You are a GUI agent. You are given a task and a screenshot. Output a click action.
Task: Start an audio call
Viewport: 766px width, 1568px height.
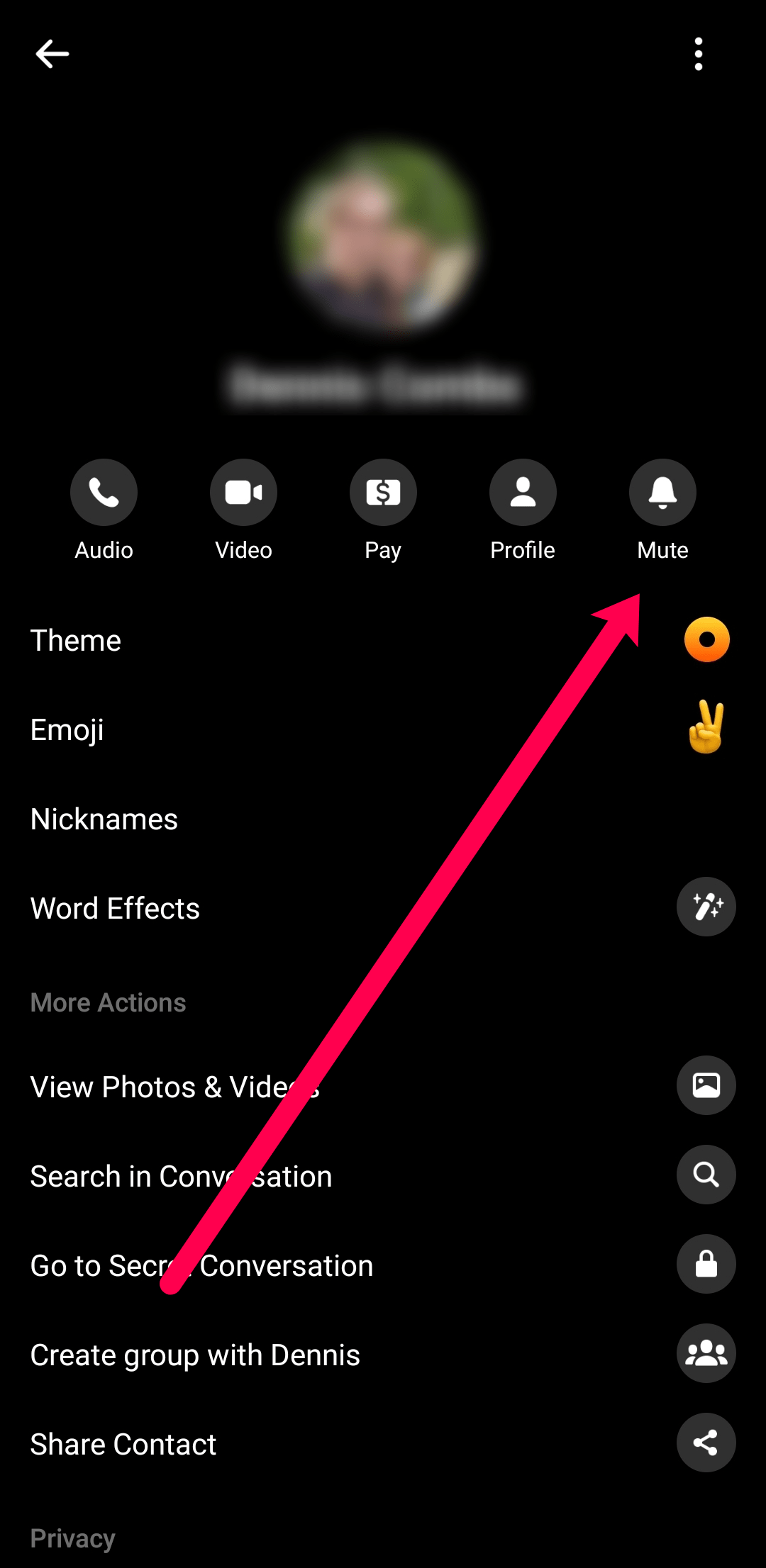click(104, 493)
